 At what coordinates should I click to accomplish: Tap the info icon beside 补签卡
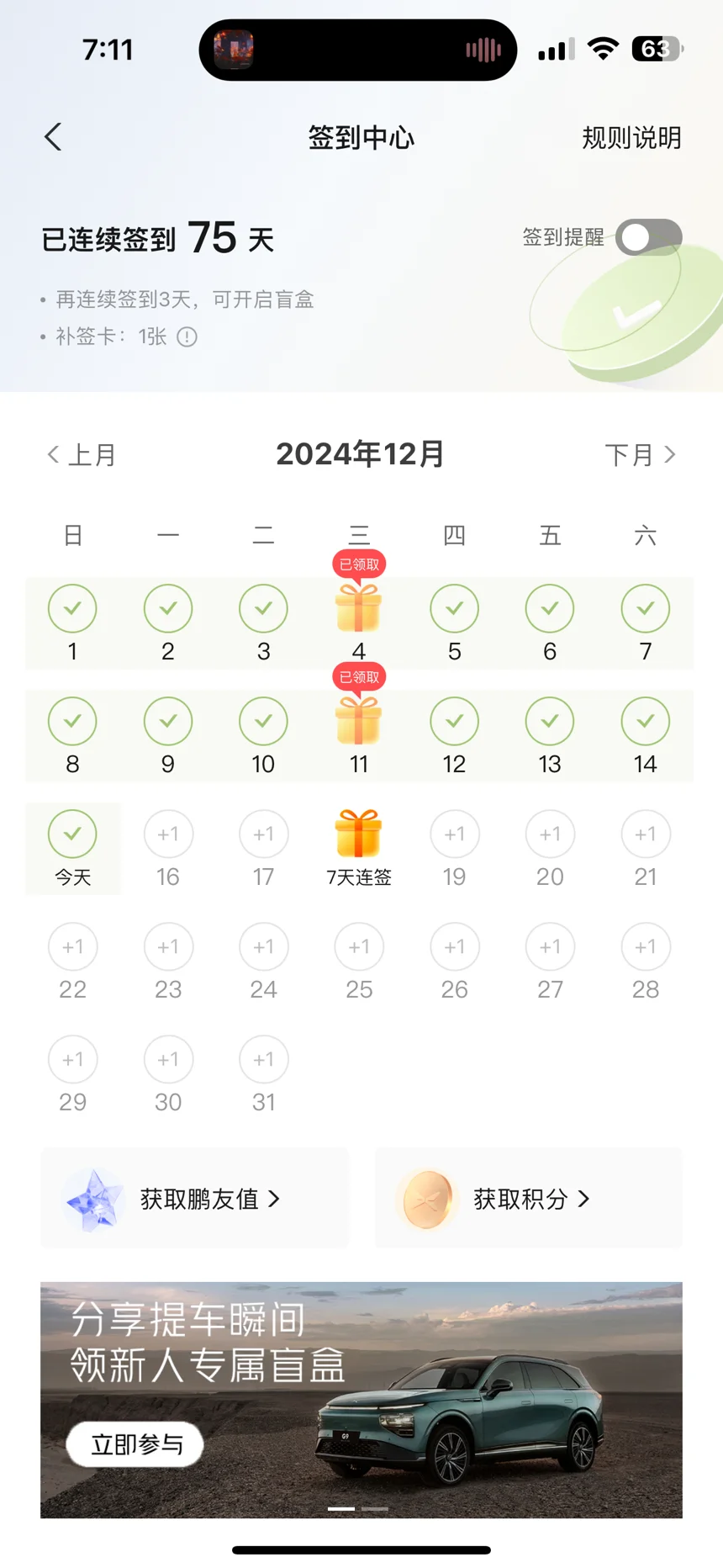point(187,337)
